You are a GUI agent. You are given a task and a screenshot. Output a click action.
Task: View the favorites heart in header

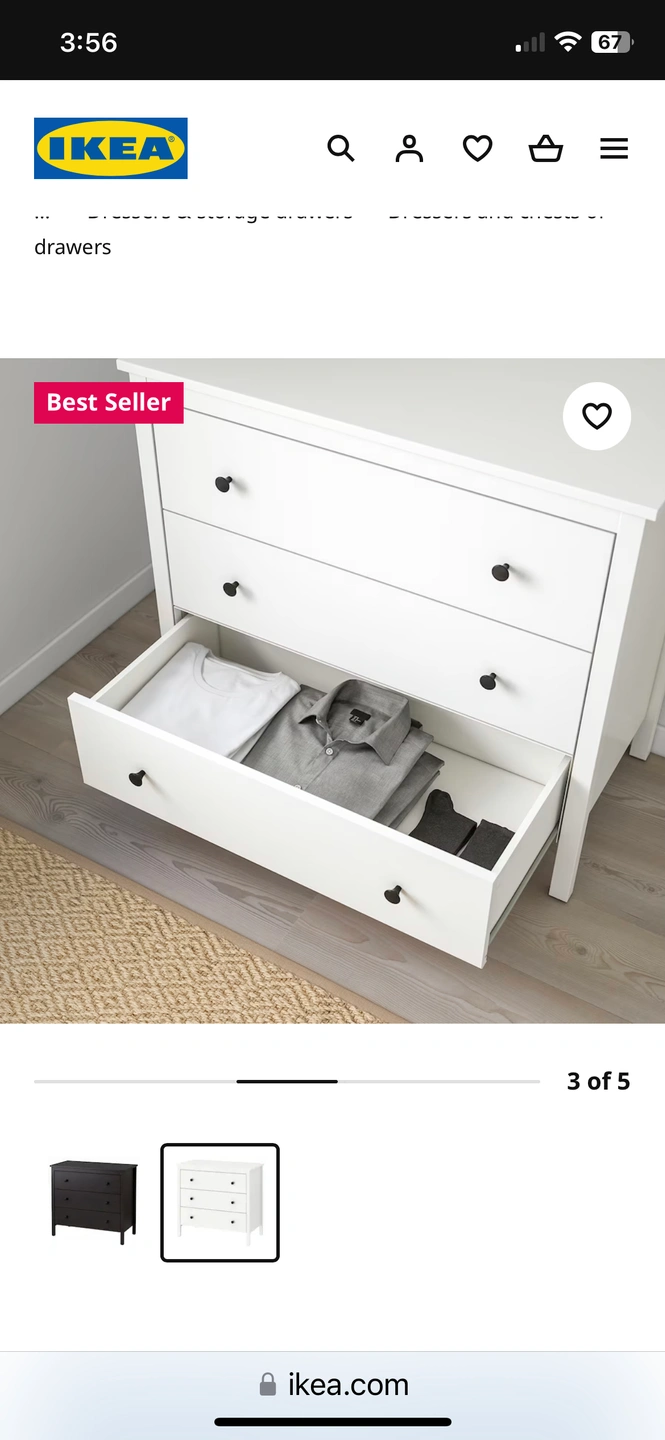(x=477, y=149)
